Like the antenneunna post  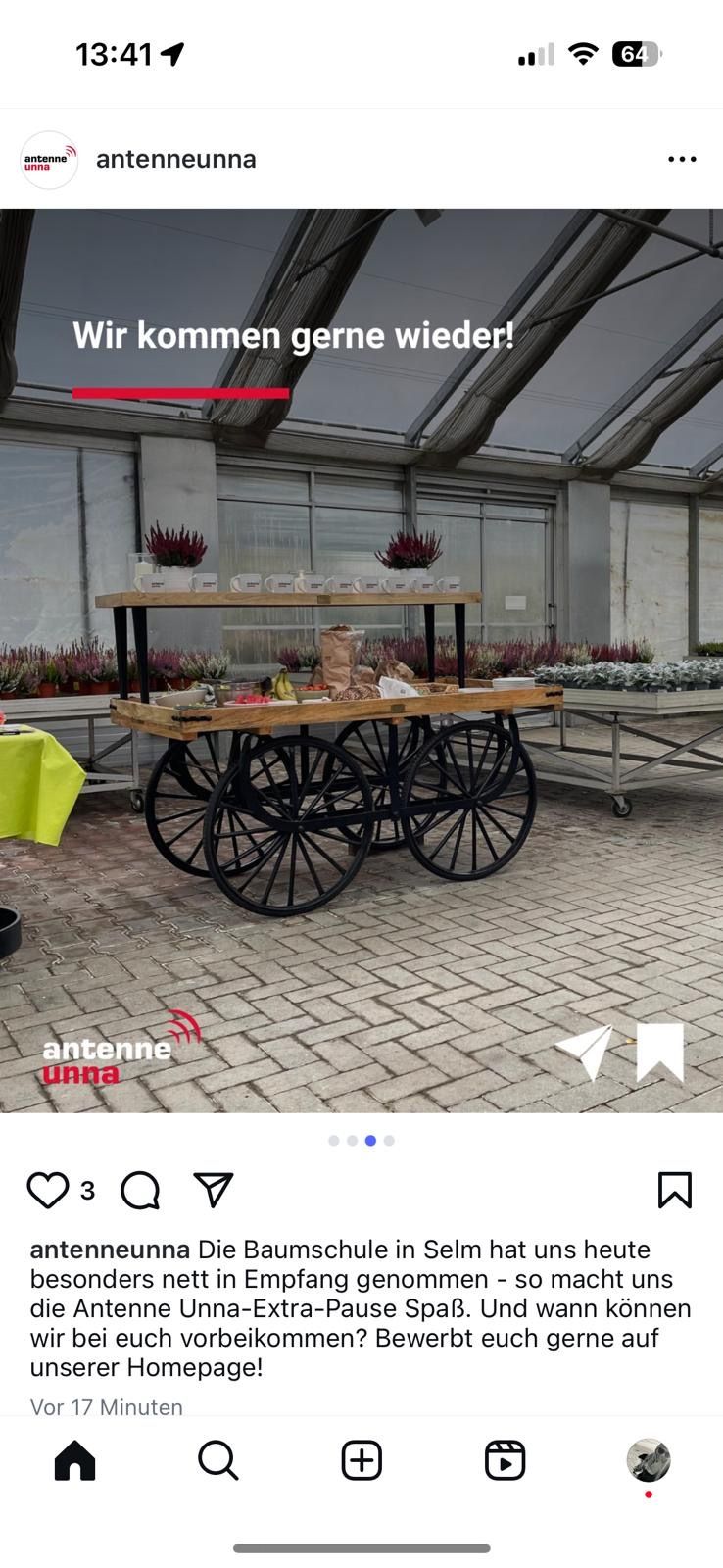coord(47,1191)
